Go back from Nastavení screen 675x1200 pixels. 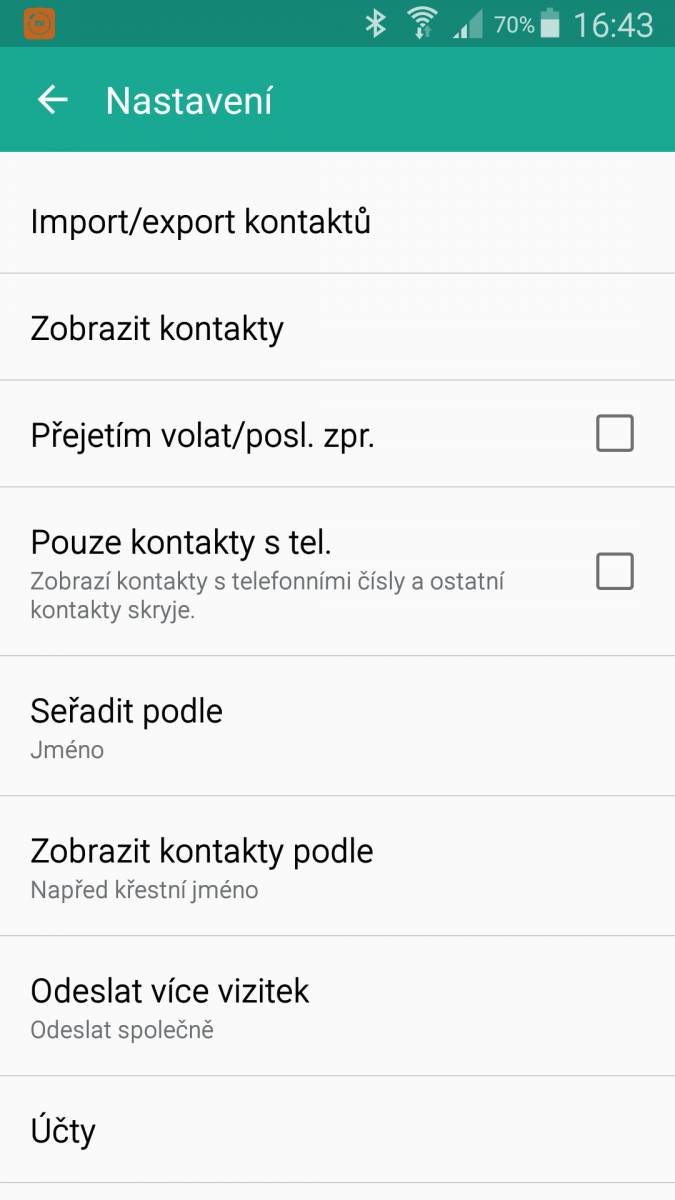[x=52, y=100]
